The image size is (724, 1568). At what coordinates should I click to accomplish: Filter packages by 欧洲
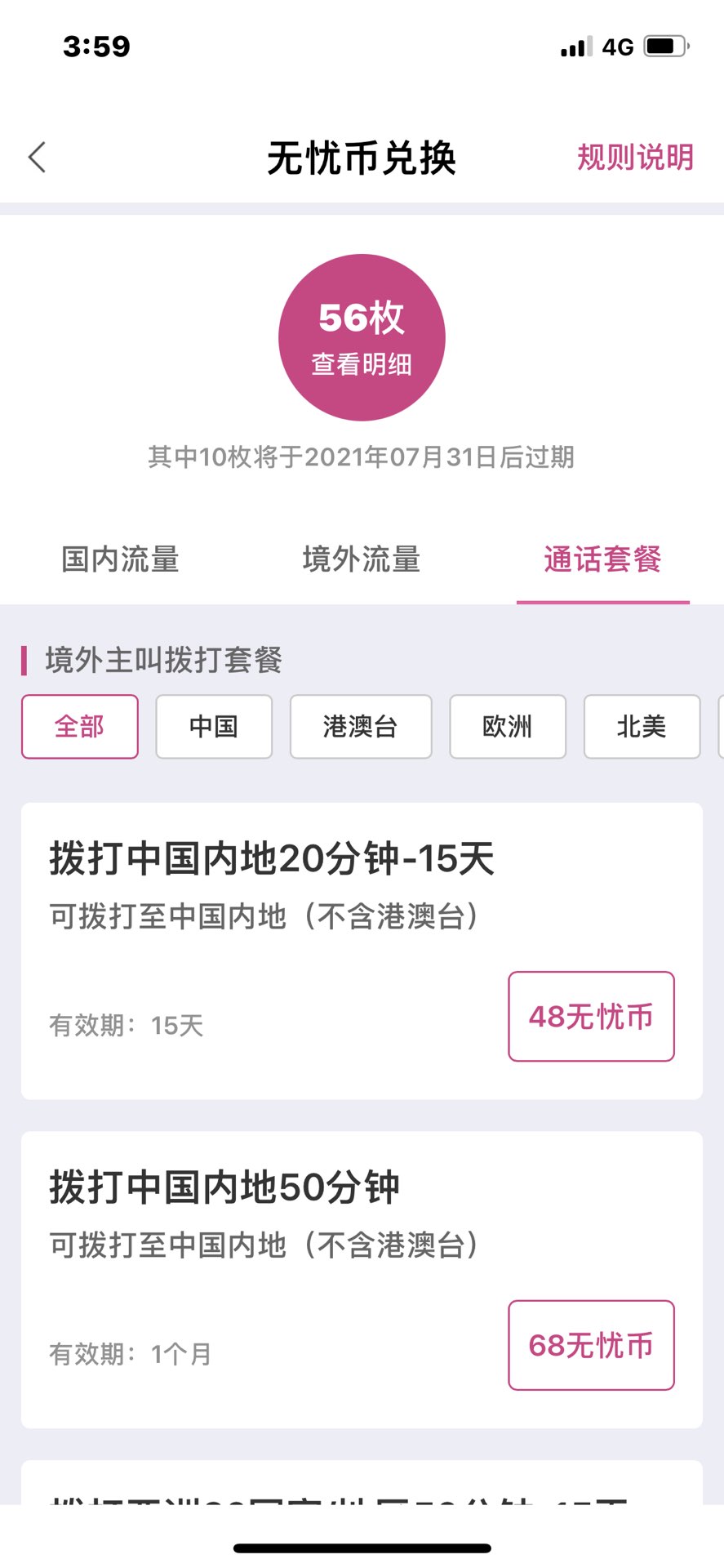coord(507,726)
